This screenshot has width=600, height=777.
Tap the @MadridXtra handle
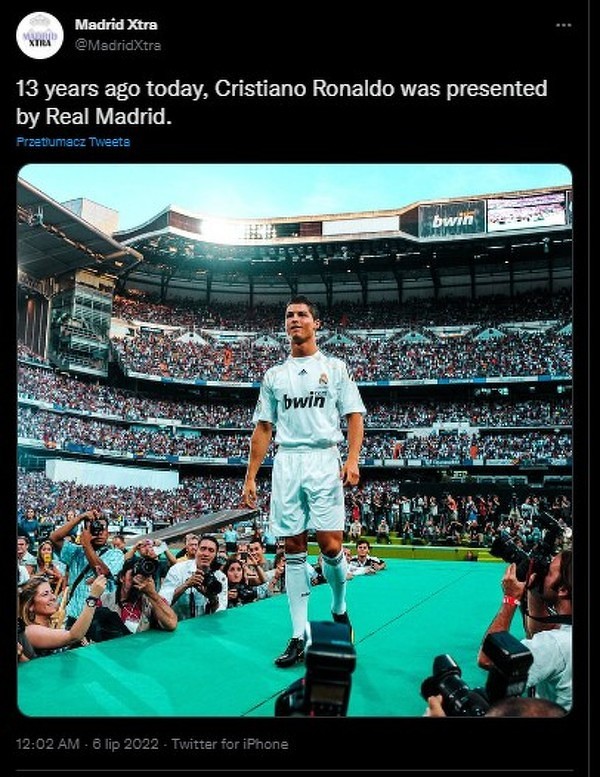pos(118,46)
